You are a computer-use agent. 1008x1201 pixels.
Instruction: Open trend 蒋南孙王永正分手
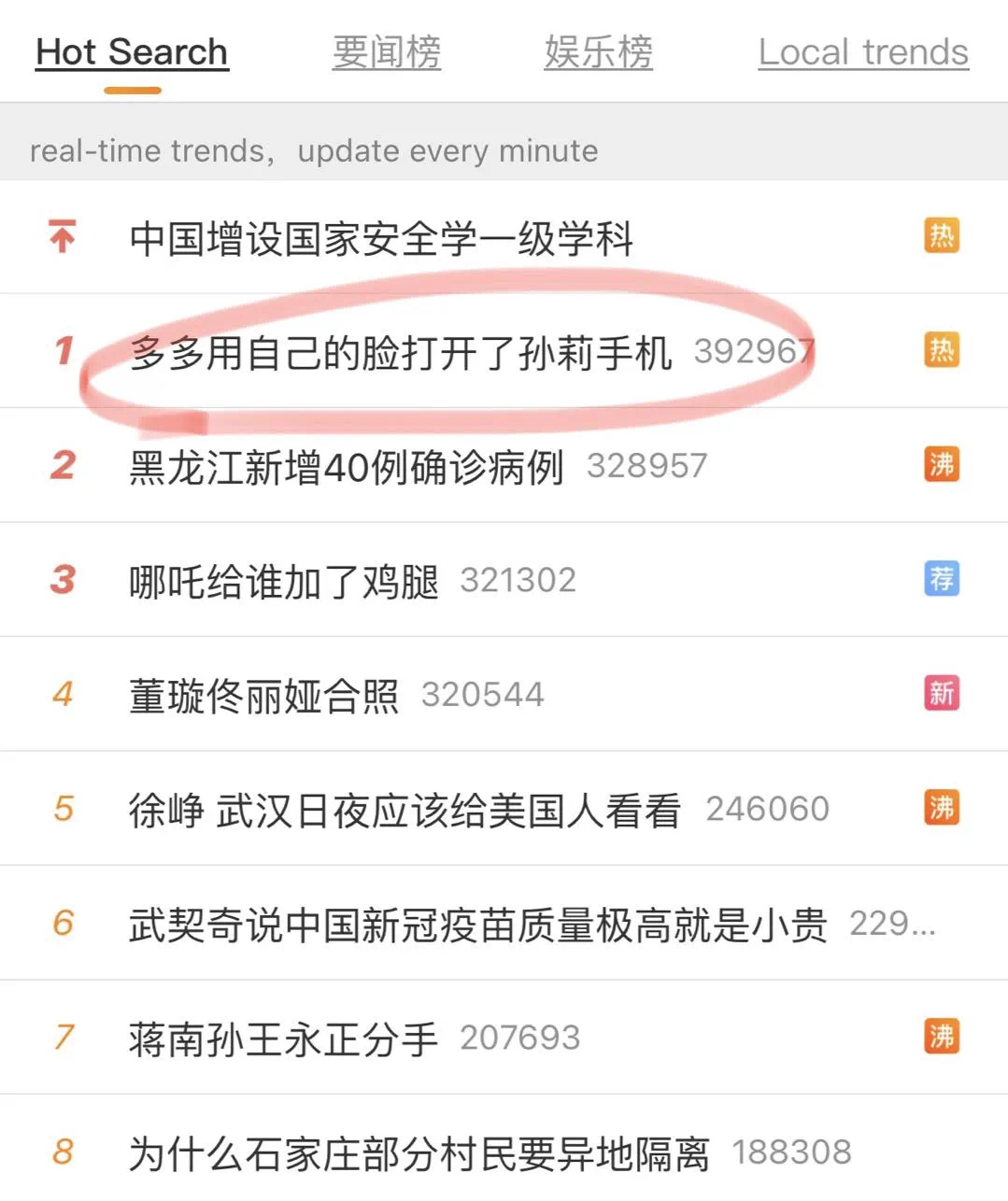284,1039
